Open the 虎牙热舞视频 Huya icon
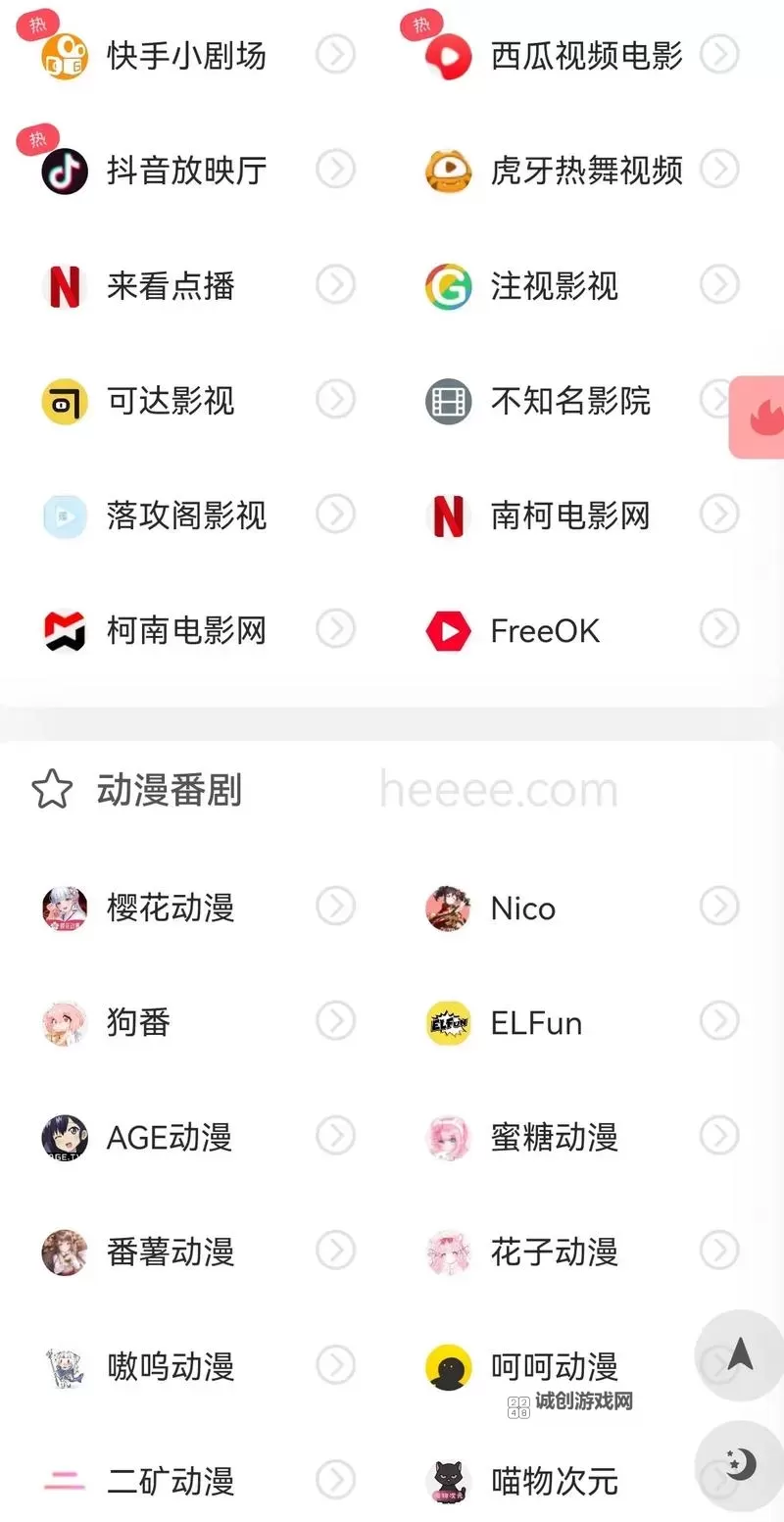Screen dimensions: 784x1522 coord(448,170)
